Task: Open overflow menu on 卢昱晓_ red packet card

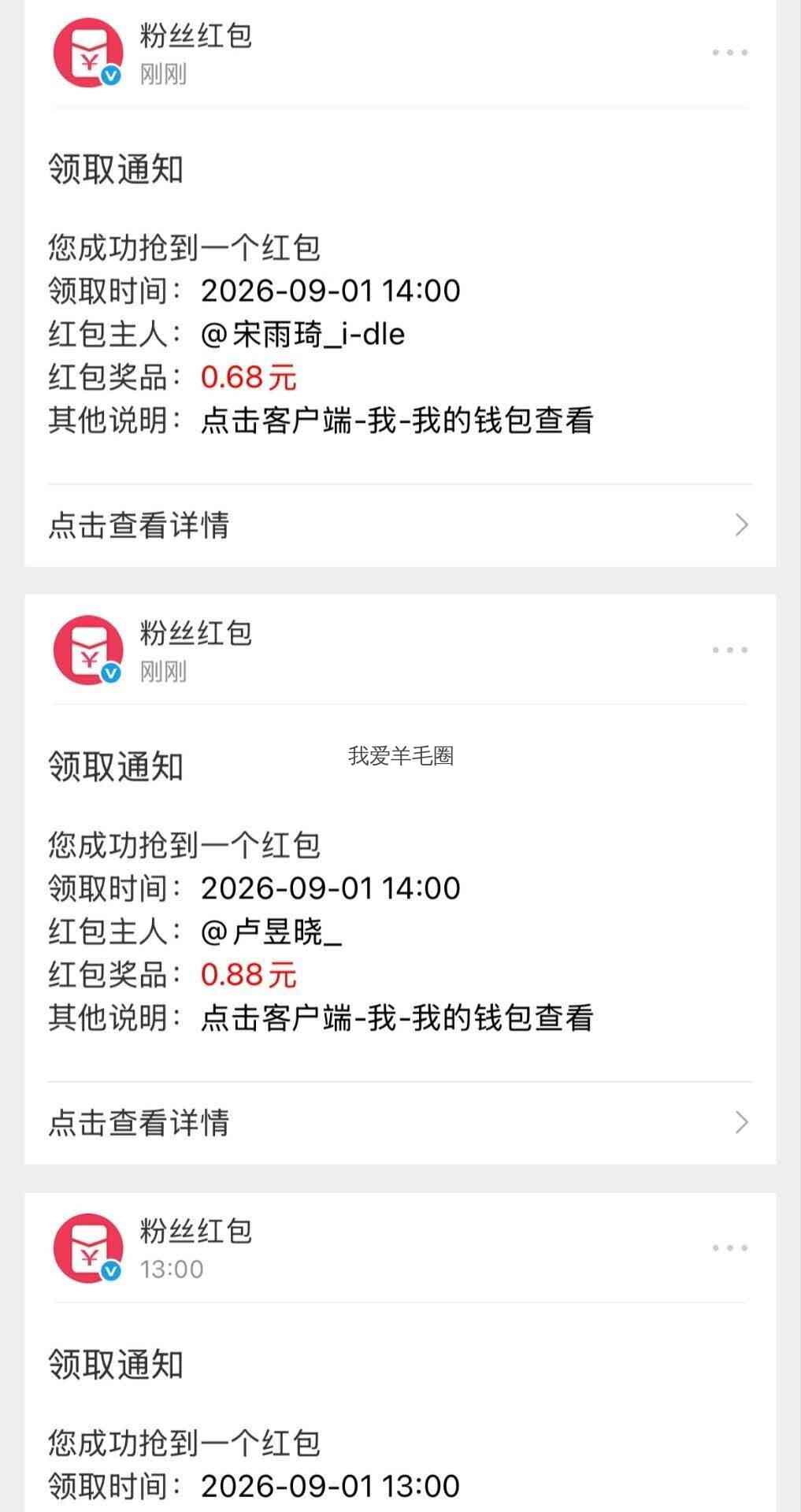Action: pos(729,650)
